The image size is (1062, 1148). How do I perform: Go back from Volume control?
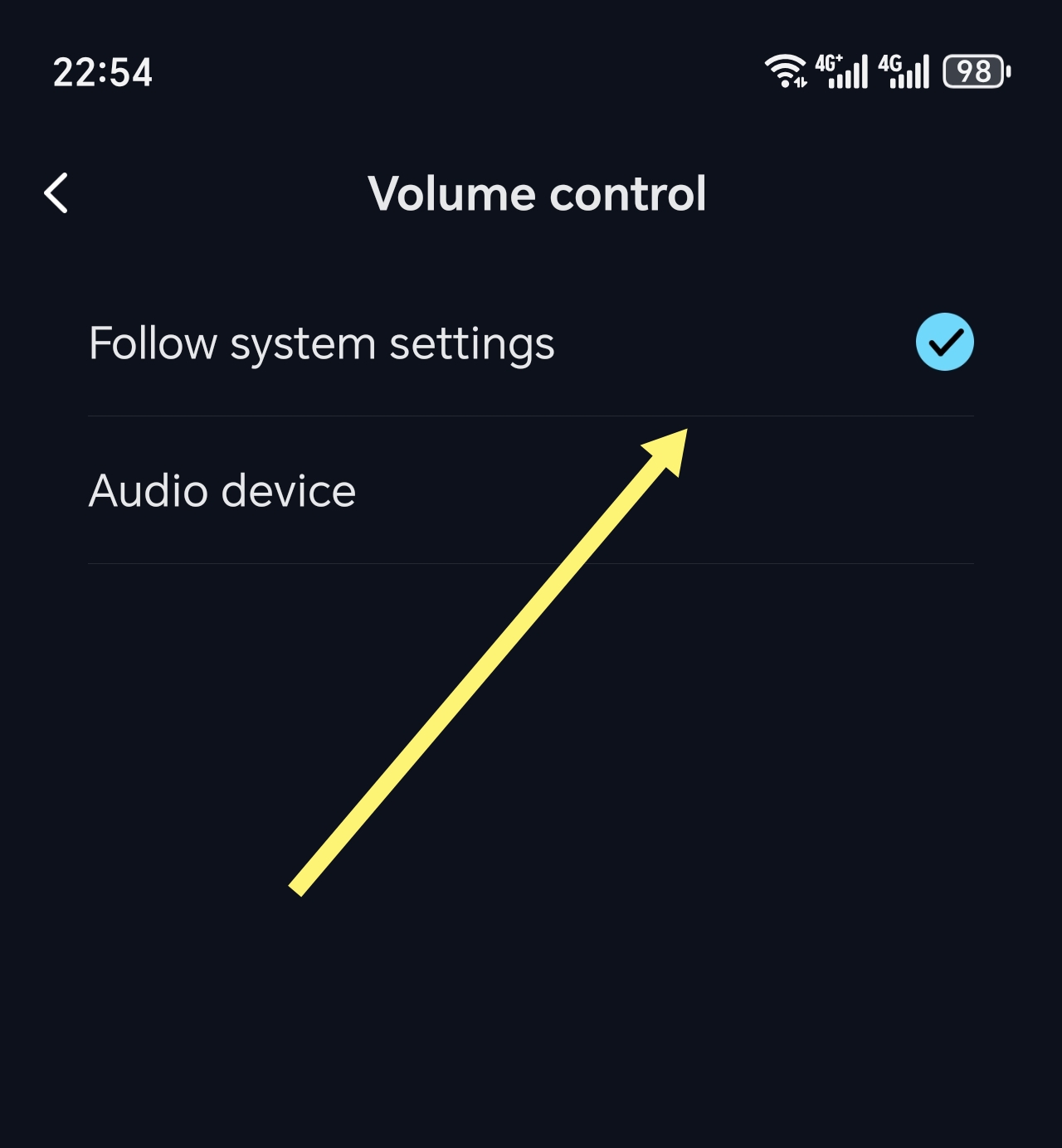click(56, 193)
